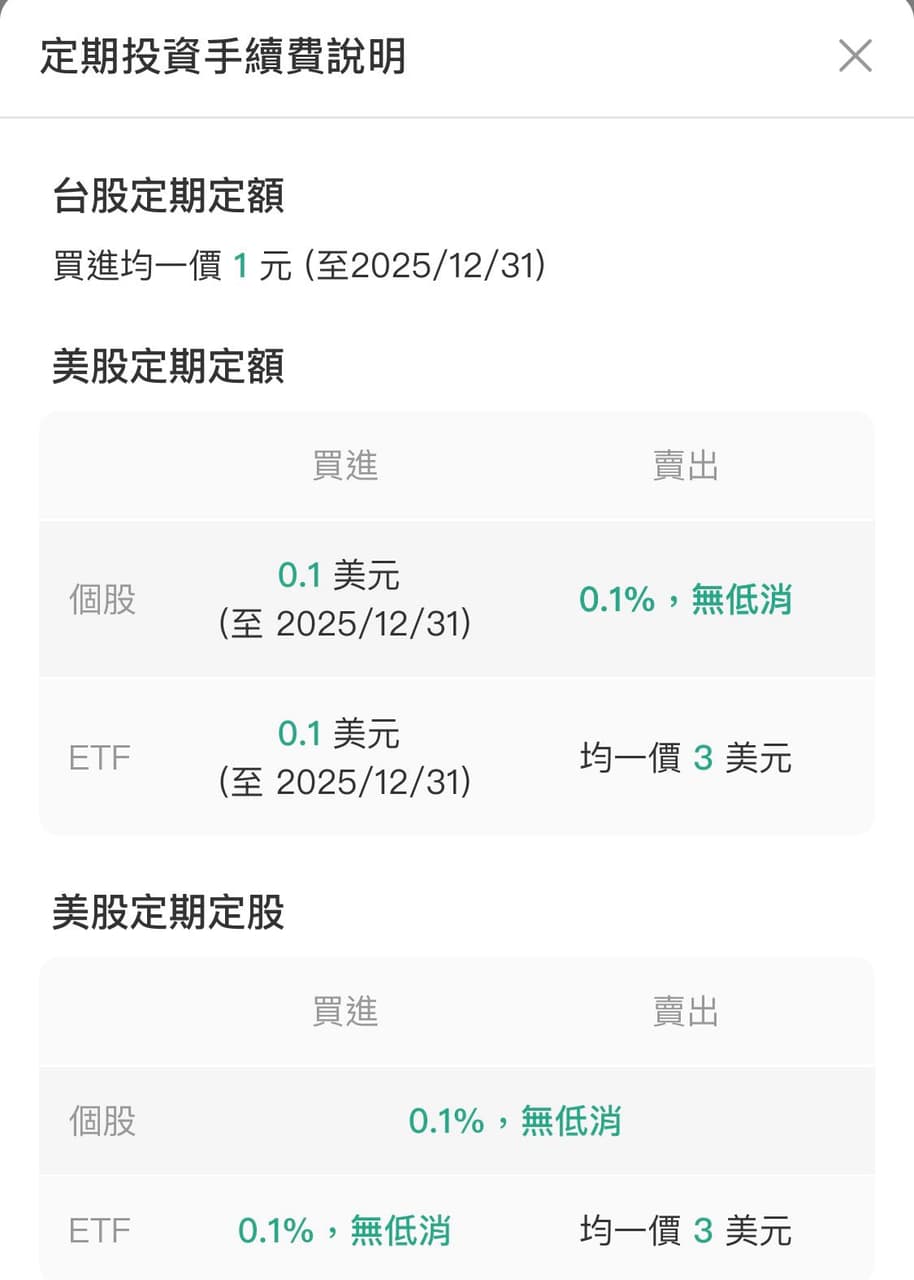
Task: Click the 0.1%，無低消 fee under 美股定期定股 個股
Action: [x=516, y=1121]
